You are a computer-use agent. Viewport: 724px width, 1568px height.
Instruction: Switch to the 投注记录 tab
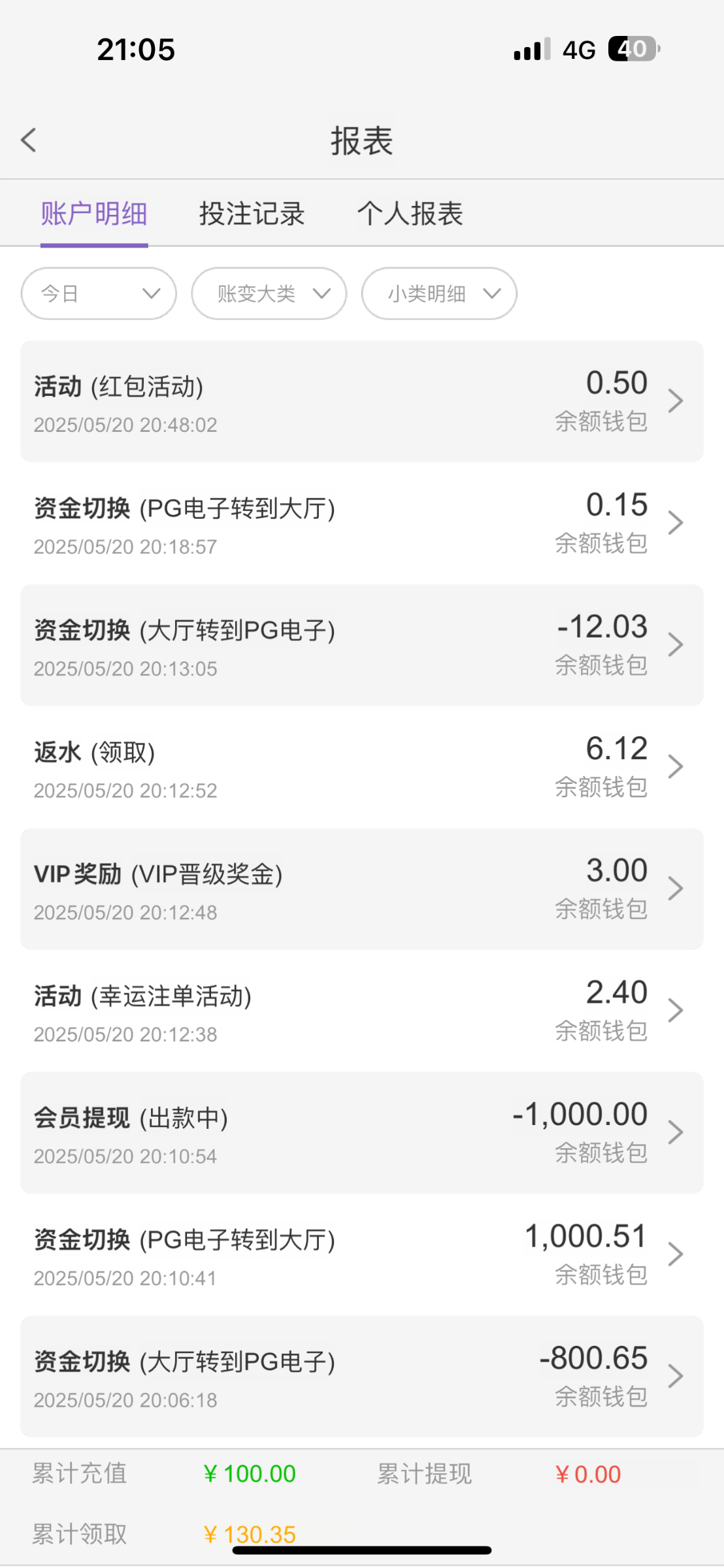click(252, 214)
